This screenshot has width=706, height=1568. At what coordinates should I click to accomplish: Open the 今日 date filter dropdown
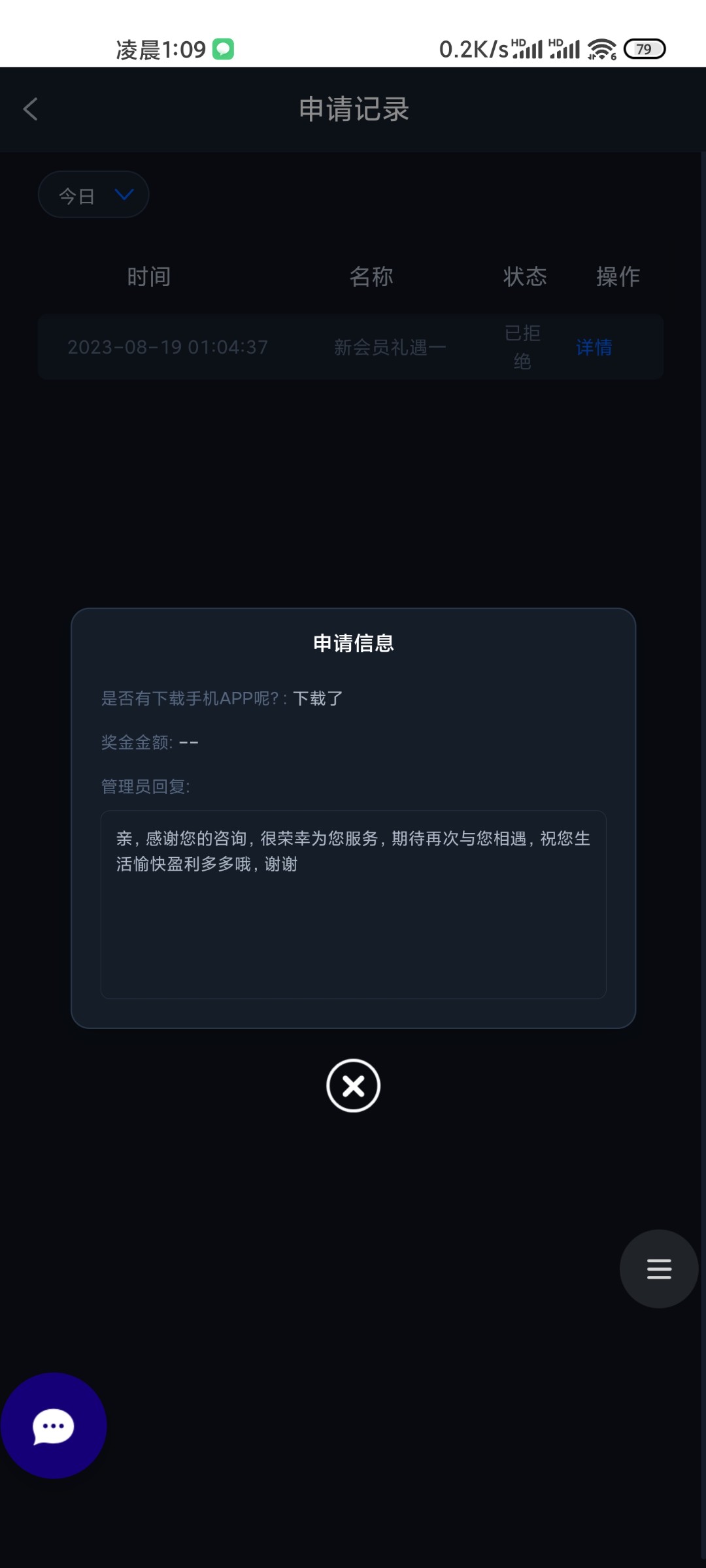93,194
